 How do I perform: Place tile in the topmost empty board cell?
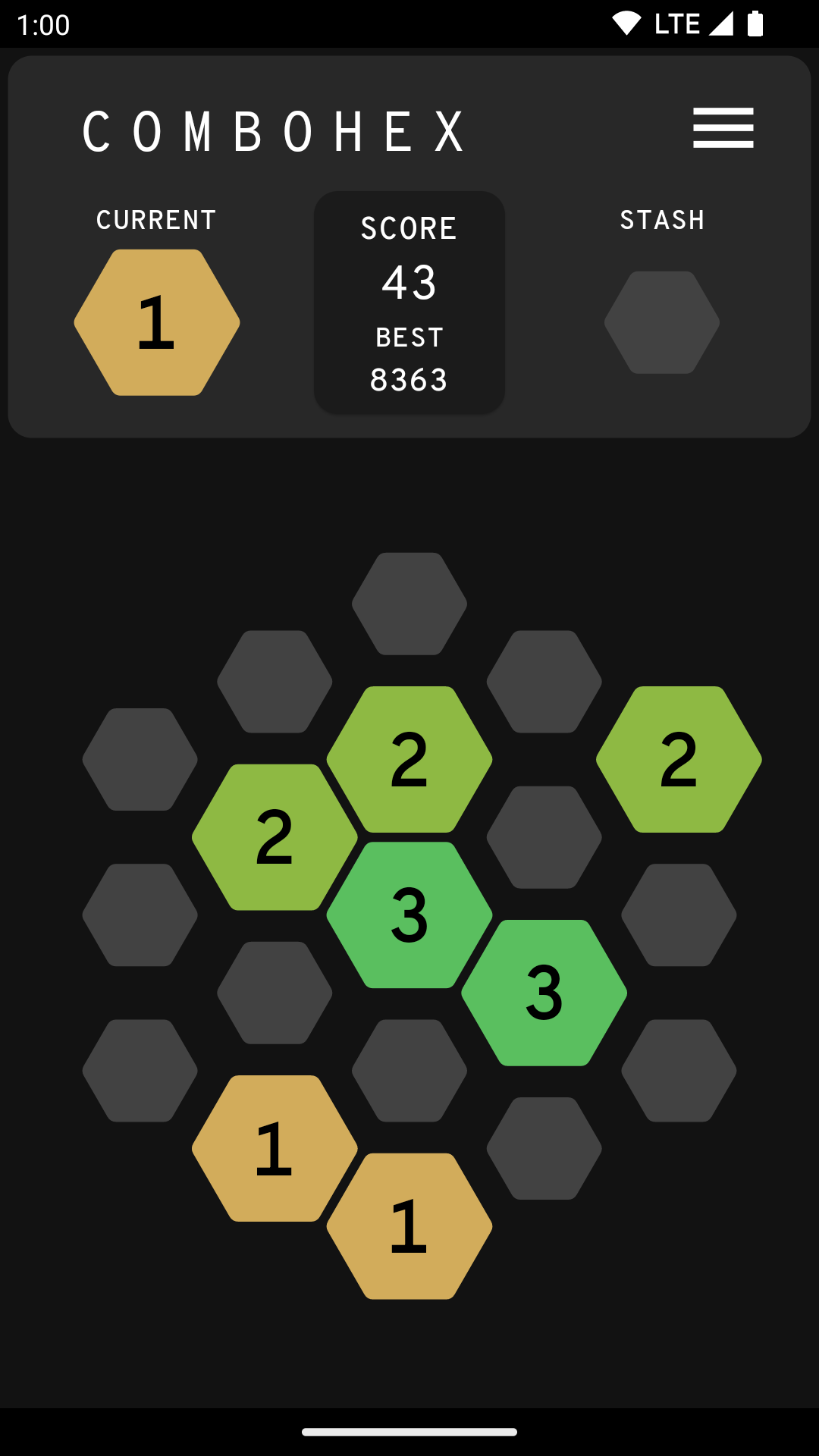click(409, 604)
